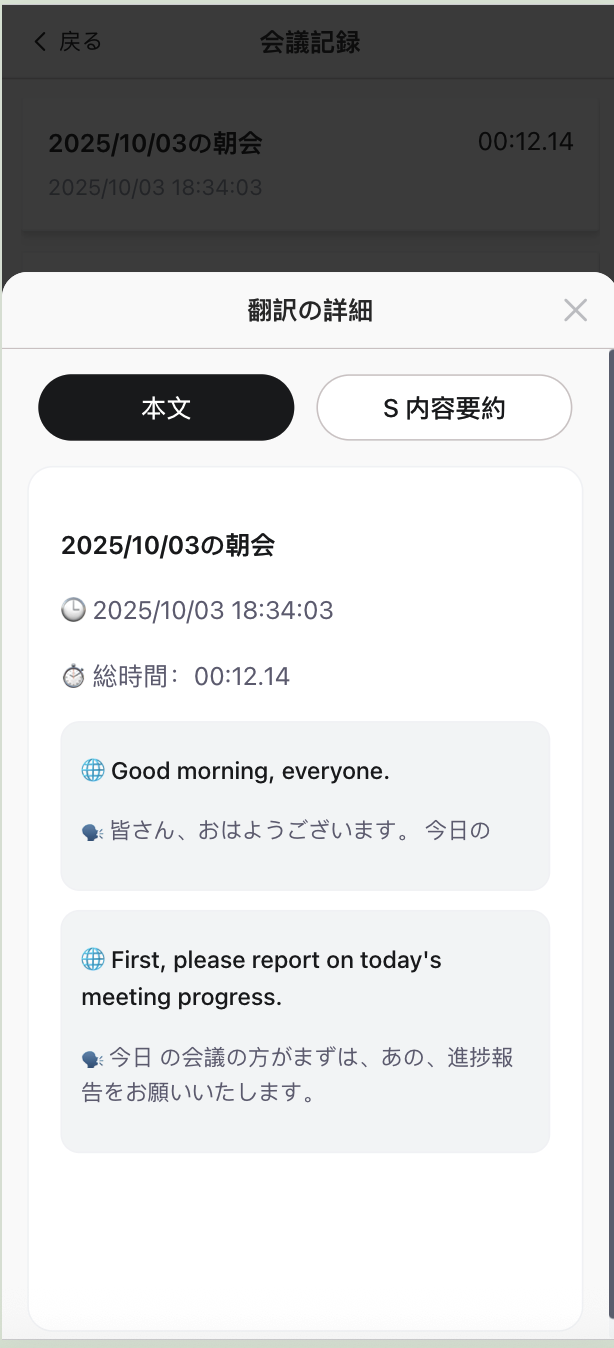Switch to the 内容要約 tab

(444, 408)
